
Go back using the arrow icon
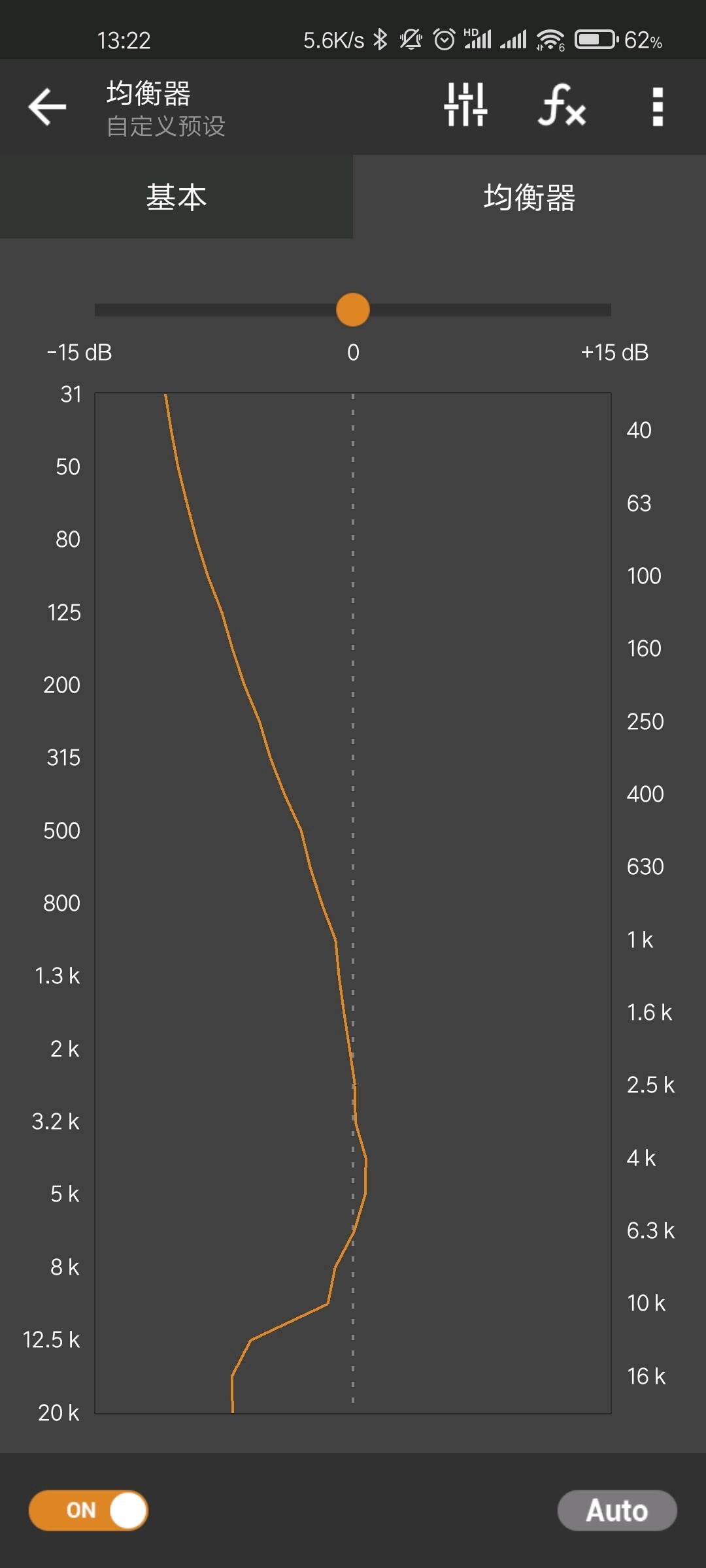[x=47, y=106]
